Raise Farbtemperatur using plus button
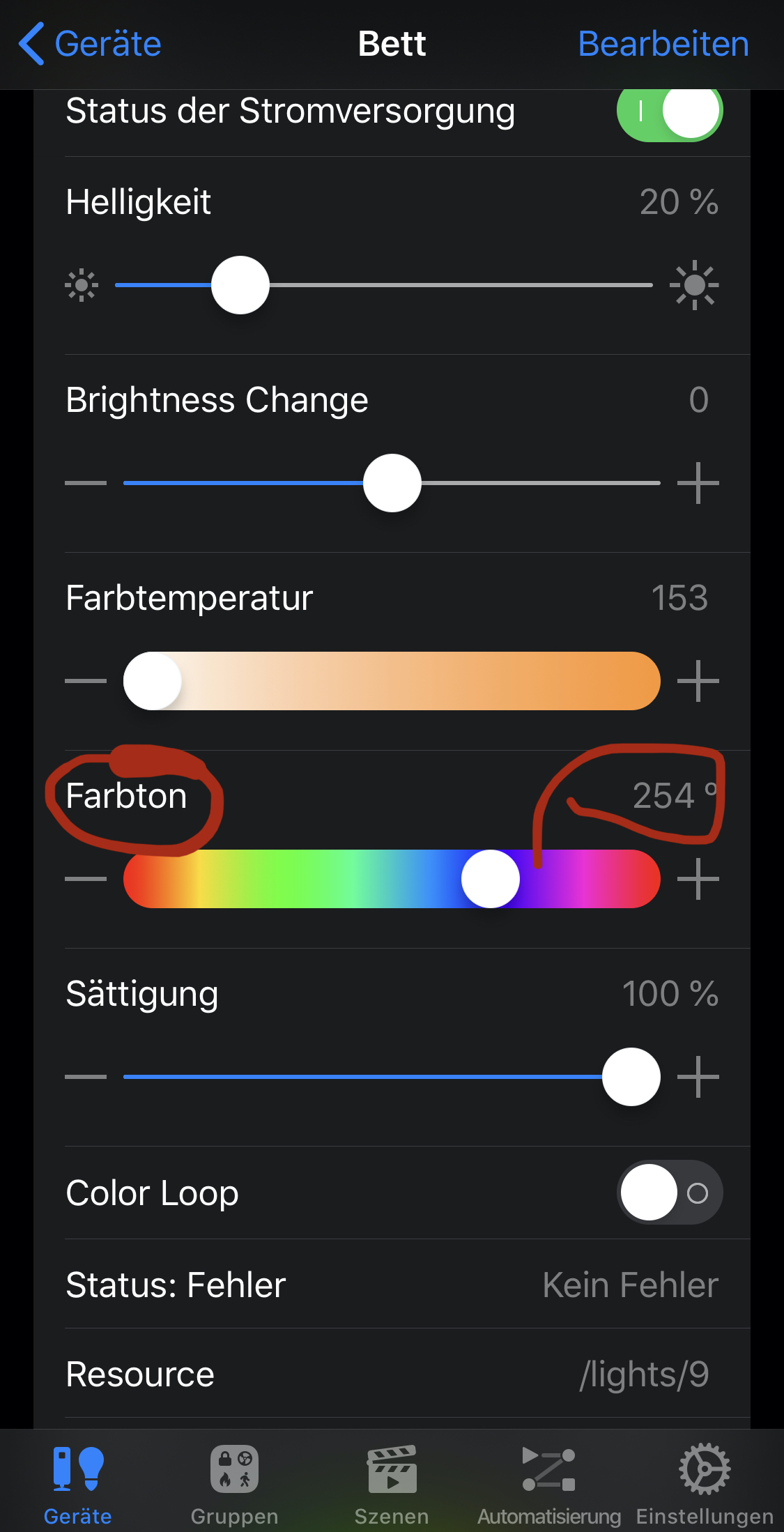The height and width of the screenshot is (1532, 784). tap(698, 681)
